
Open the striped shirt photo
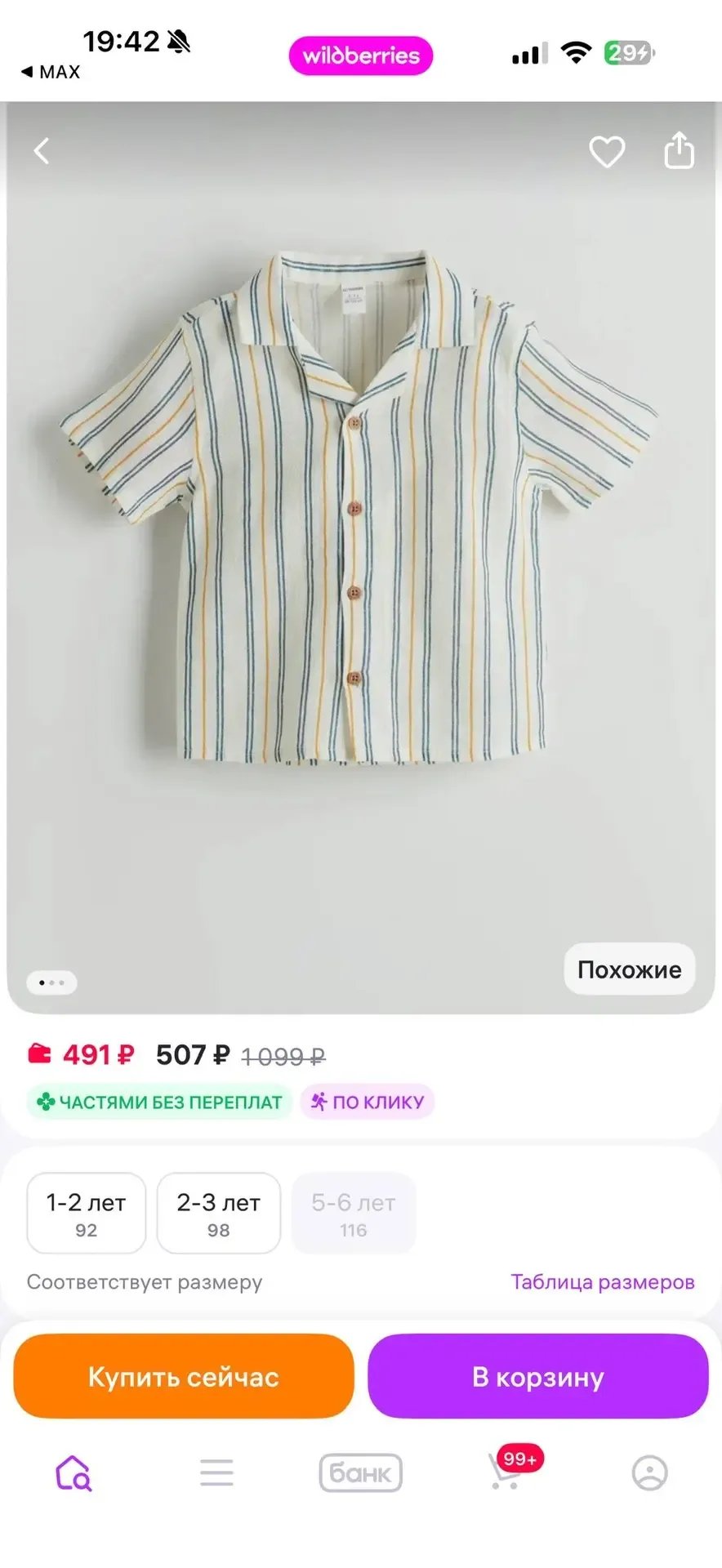(x=359, y=506)
